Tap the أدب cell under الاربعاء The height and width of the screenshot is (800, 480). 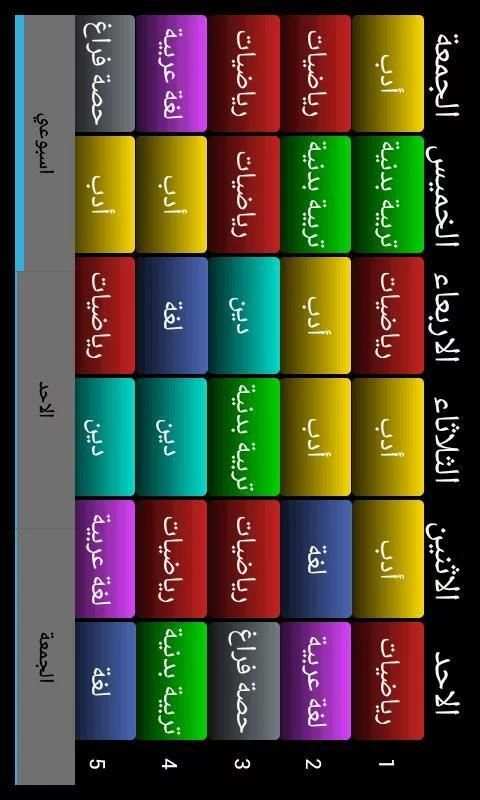(x=316, y=315)
